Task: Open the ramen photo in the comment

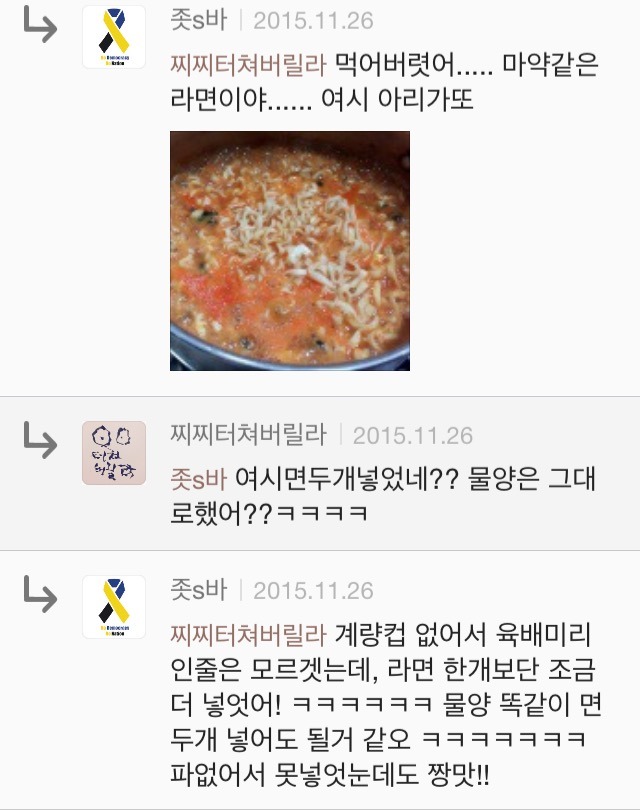Action: [x=289, y=251]
